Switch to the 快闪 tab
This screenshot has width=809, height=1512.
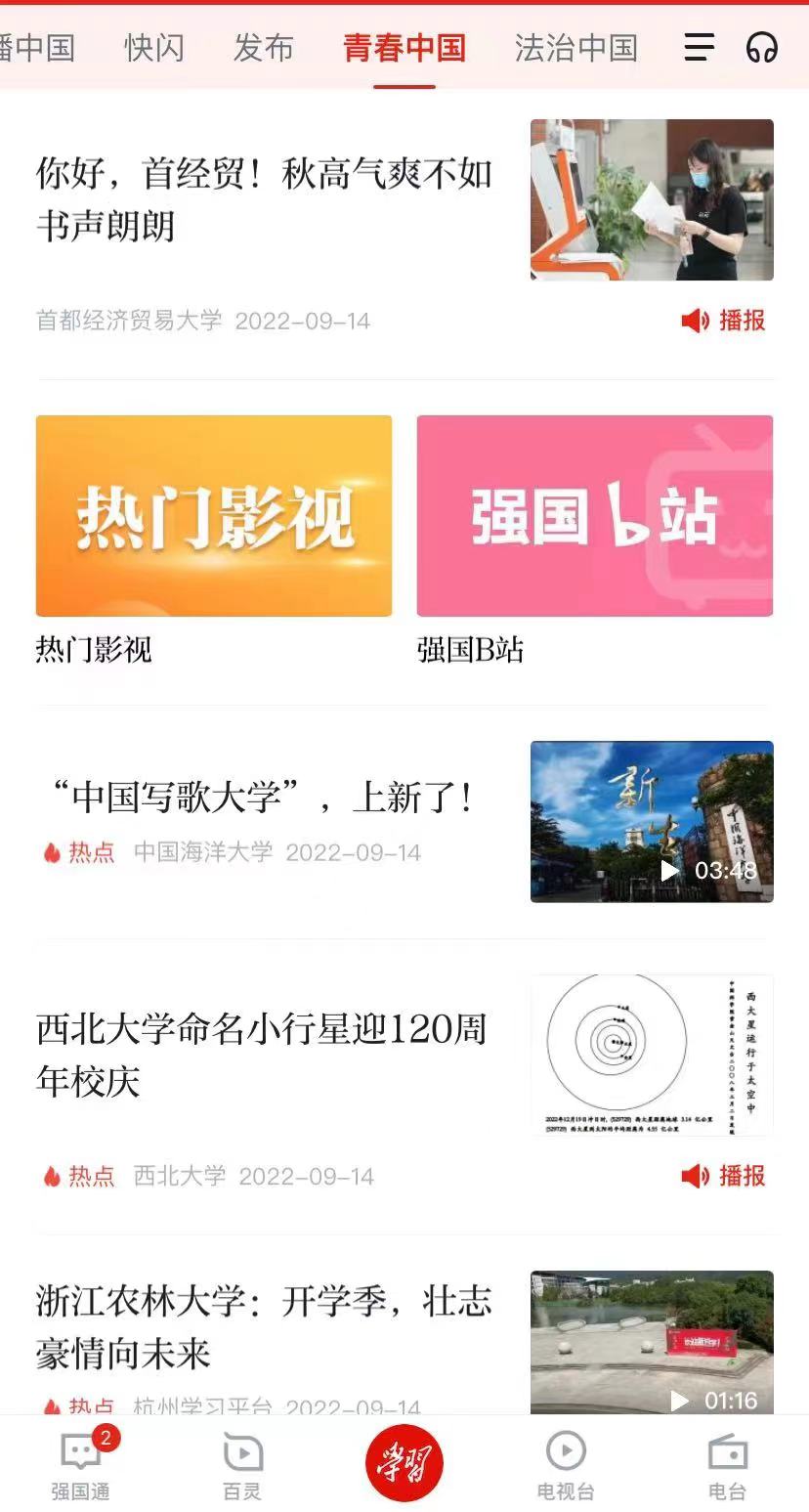[x=154, y=47]
